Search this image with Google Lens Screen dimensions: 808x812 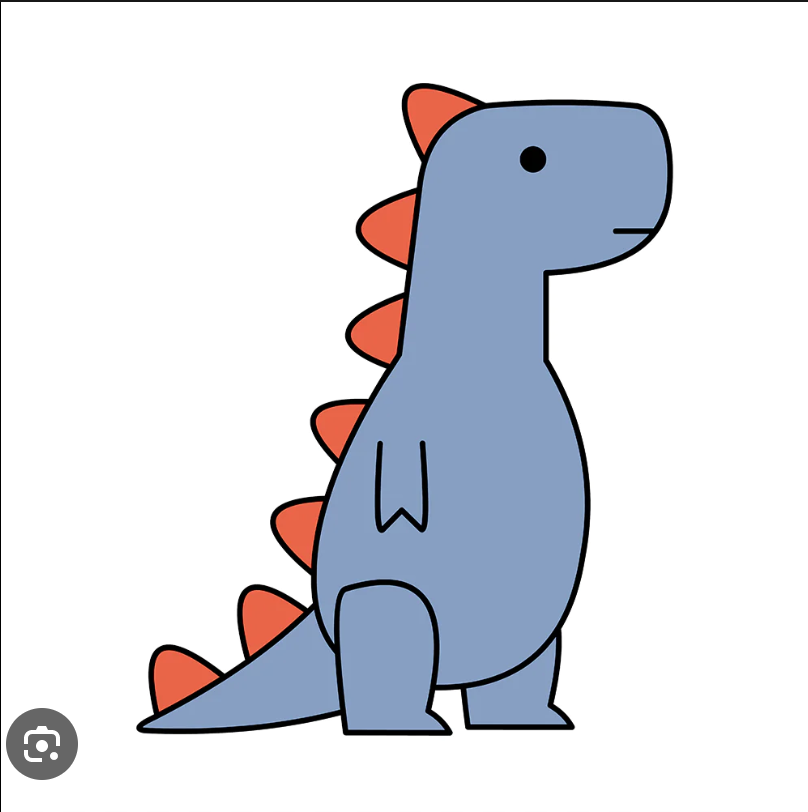coord(42,744)
